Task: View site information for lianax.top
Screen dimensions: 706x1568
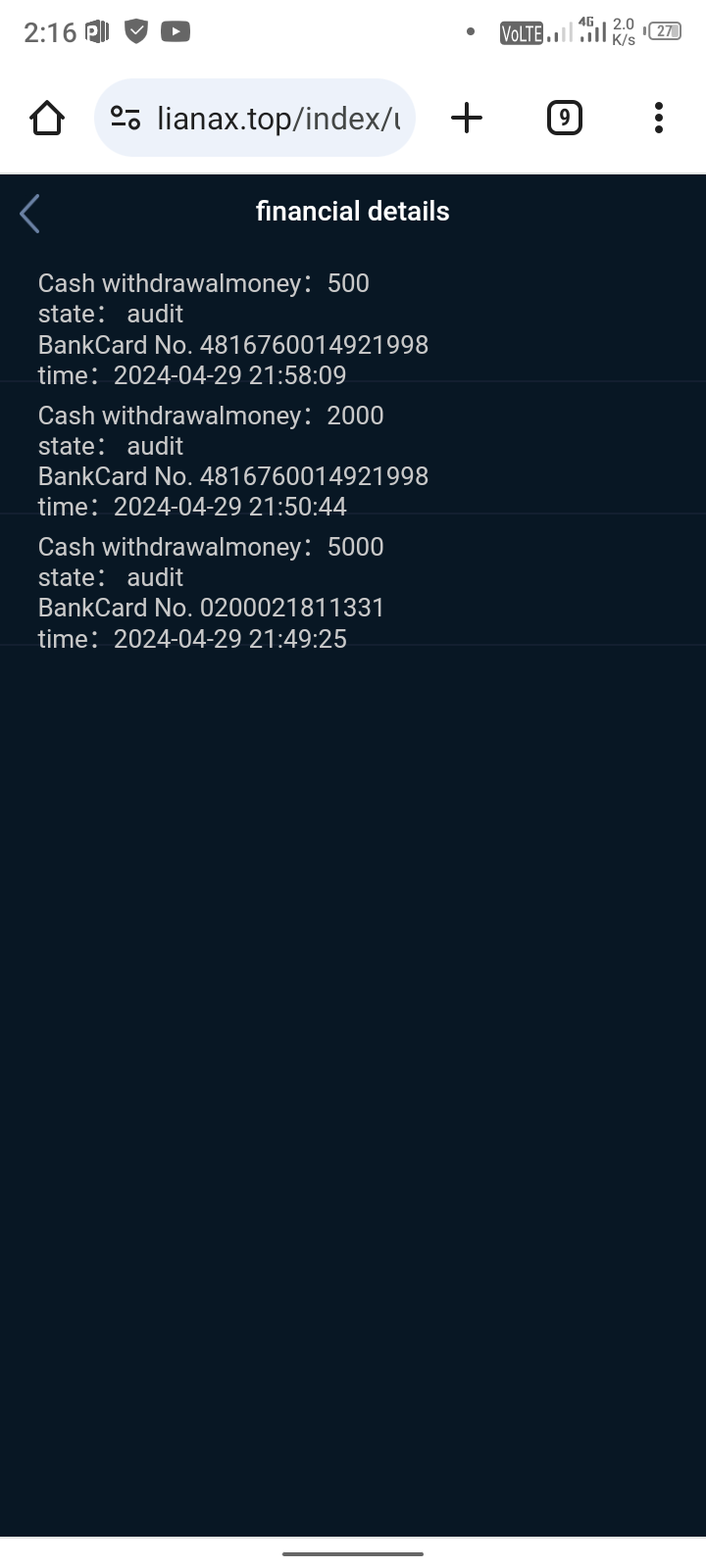Action: click(126, 119)
